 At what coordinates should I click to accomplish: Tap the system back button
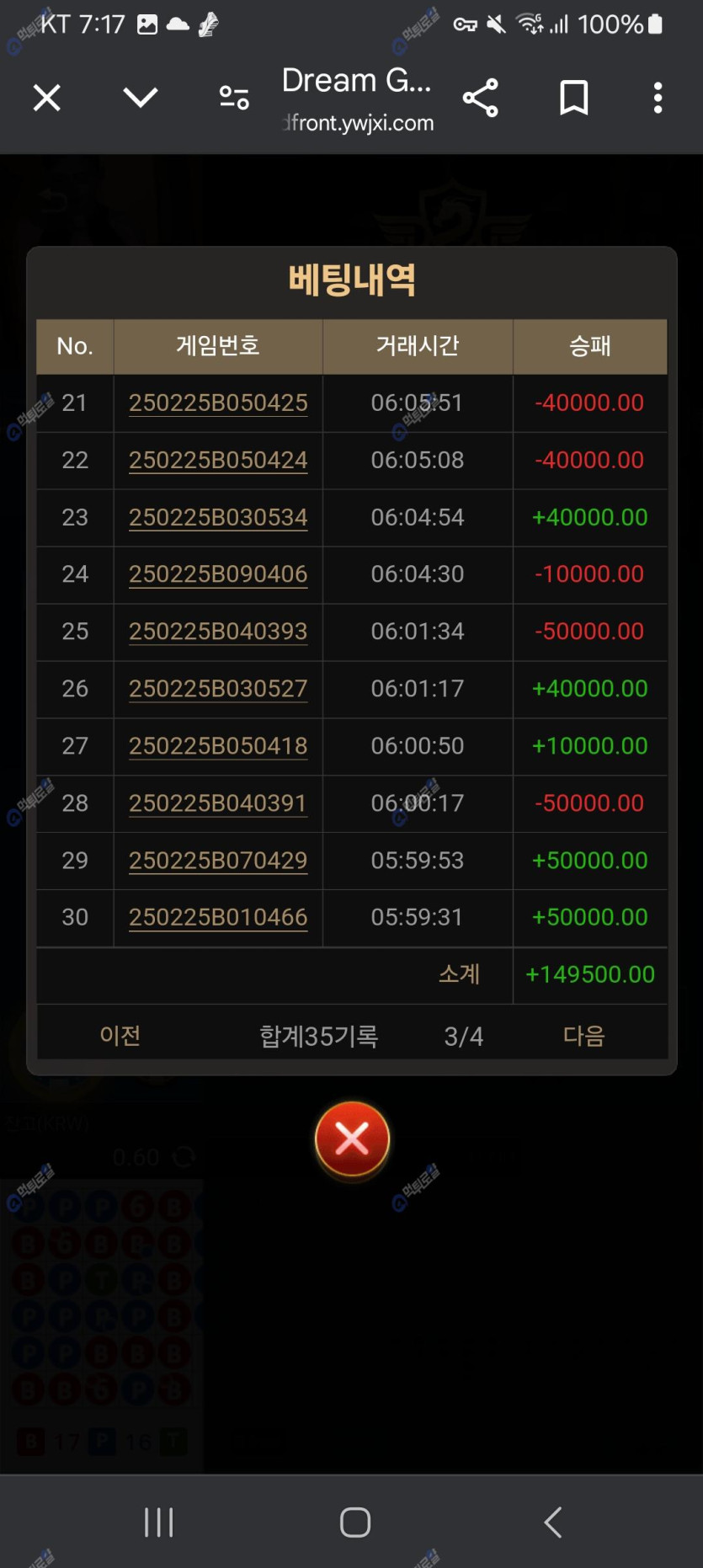tap(552, 1522)
